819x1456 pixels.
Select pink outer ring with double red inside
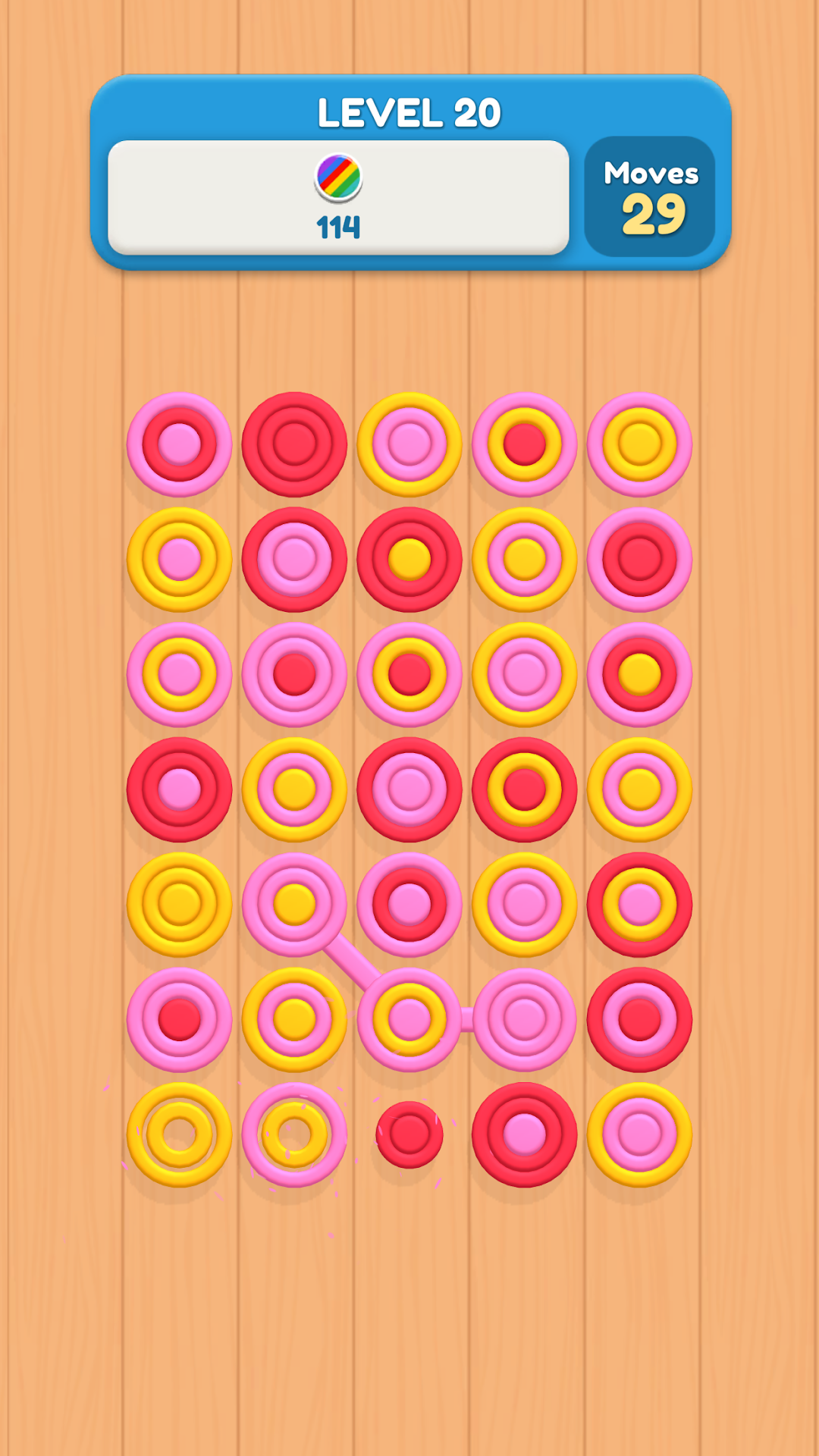pos(639,560)
